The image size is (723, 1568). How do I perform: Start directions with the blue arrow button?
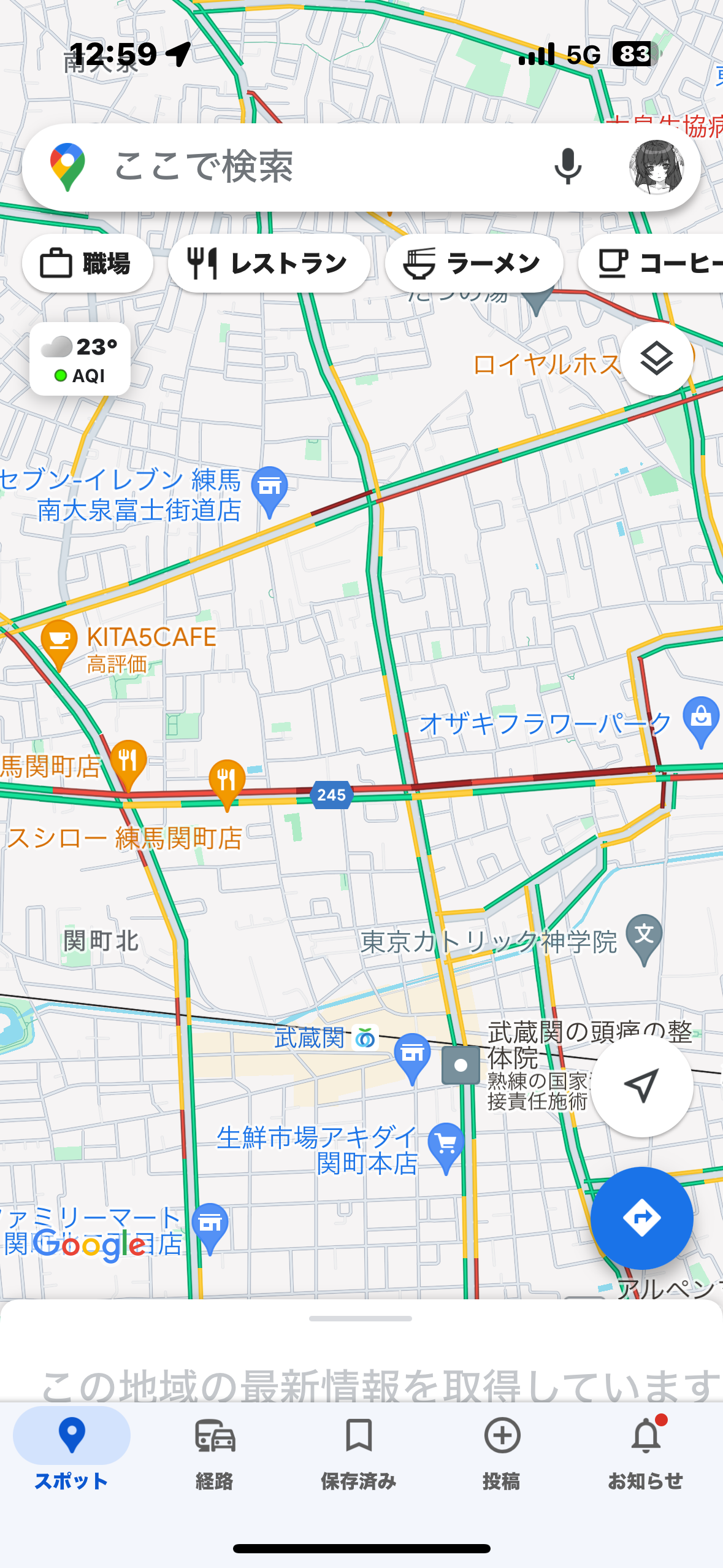click(x=641, y=1218)
